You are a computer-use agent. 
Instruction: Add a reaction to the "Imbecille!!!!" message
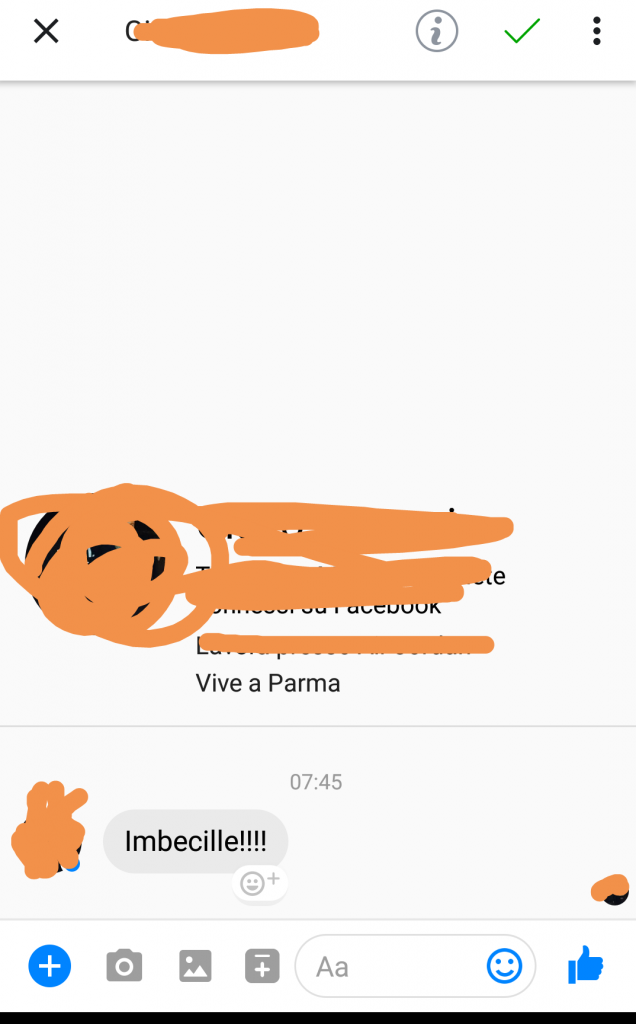pyautogui.click(x=260, y=883)
